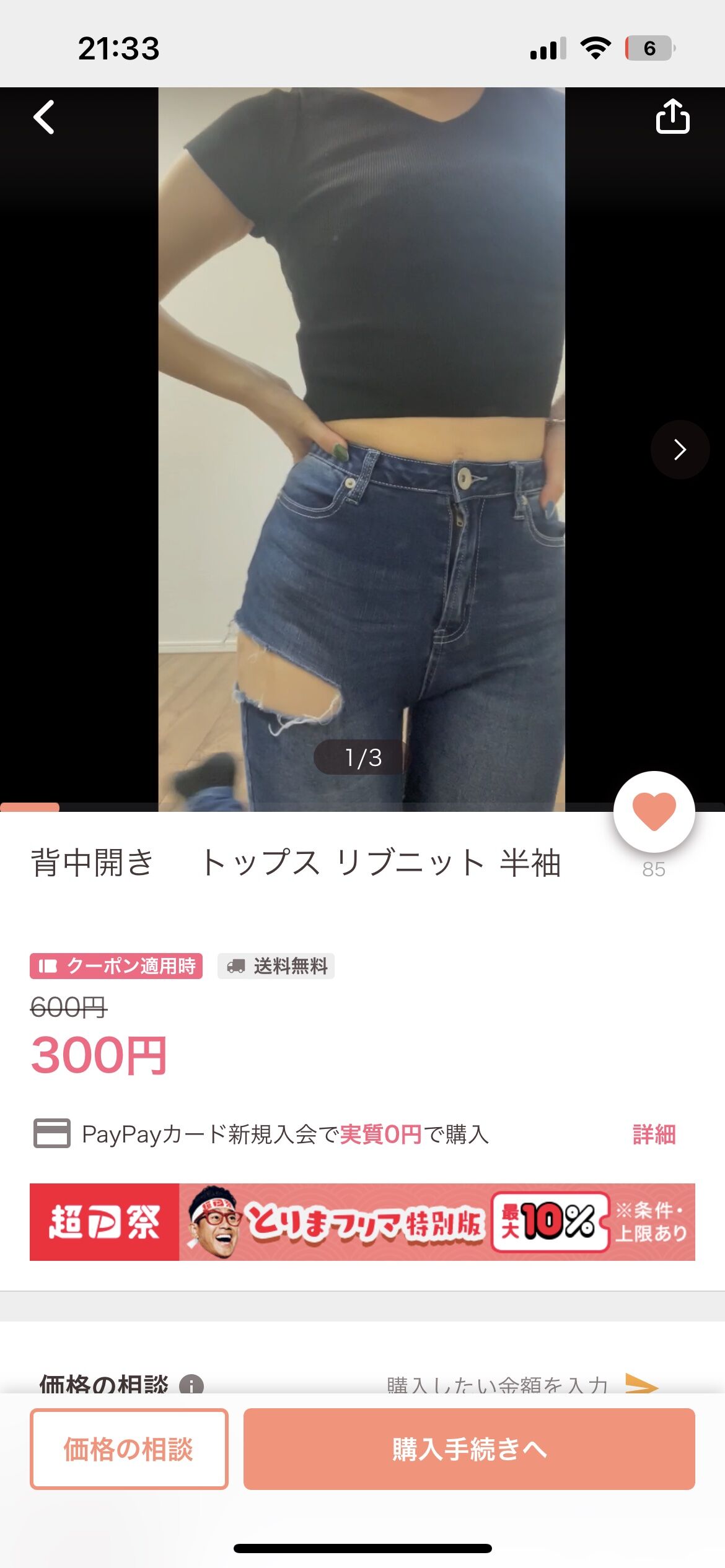The height and width of the screenshot is (1568, 725).
Task: Proceed with 購入手続きへ
Action: pos(469,1448)
